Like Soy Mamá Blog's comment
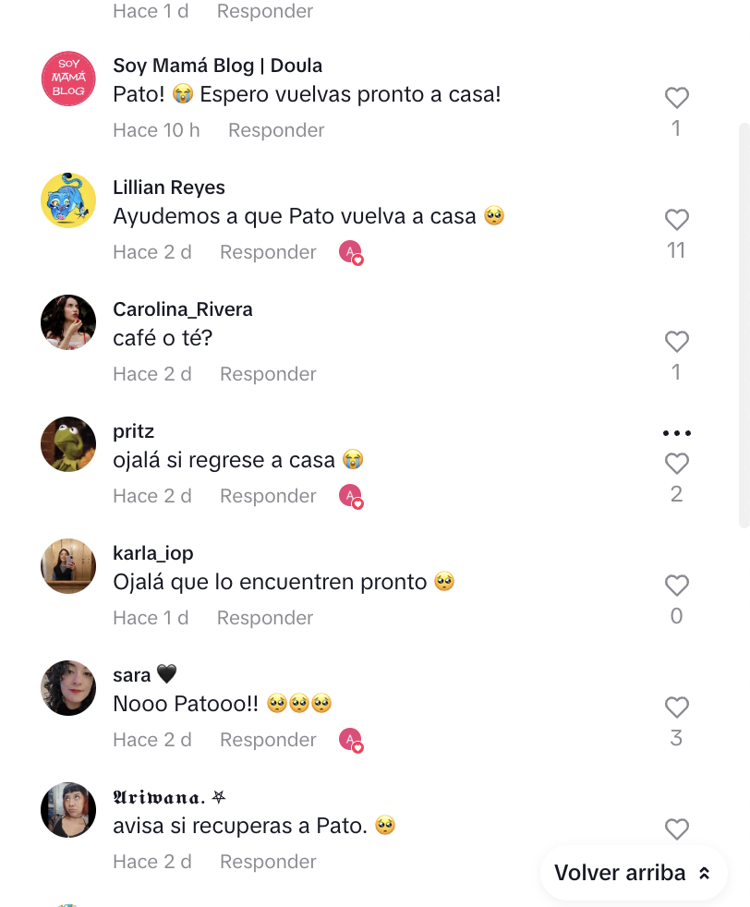This screenshot has width=750, height=907. click(677, 98)
